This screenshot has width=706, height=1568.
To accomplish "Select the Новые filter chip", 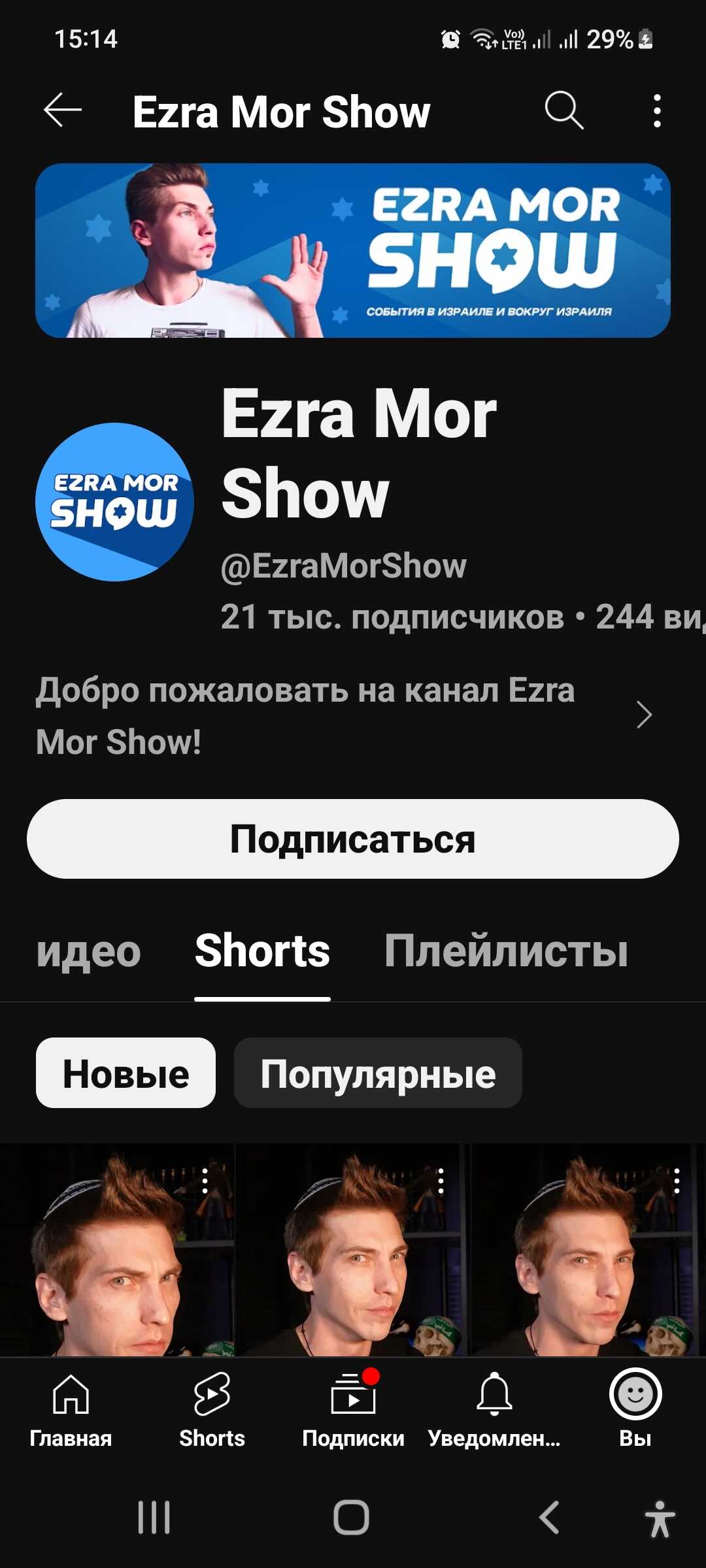I will pos(126,1073).
